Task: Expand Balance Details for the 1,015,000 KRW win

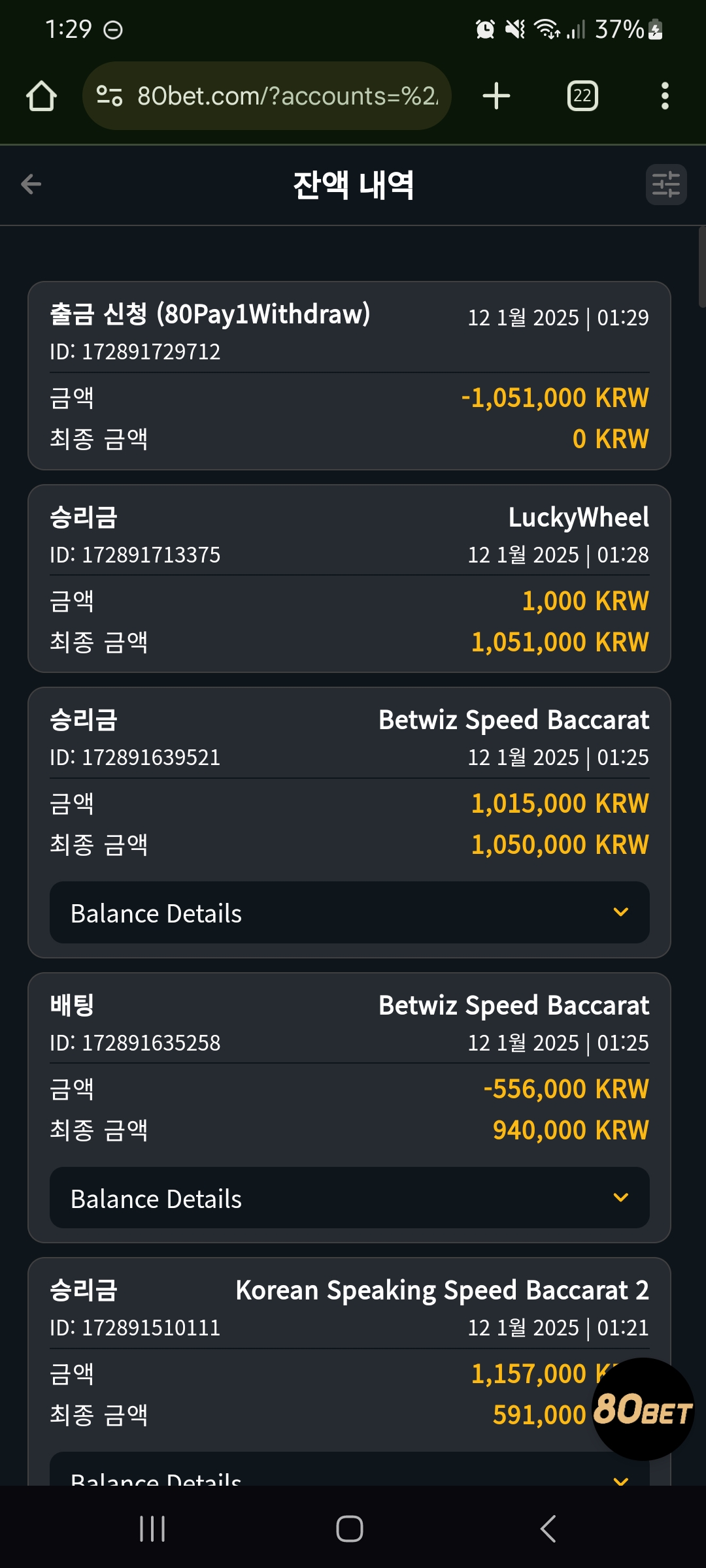Action: (350, 913)
